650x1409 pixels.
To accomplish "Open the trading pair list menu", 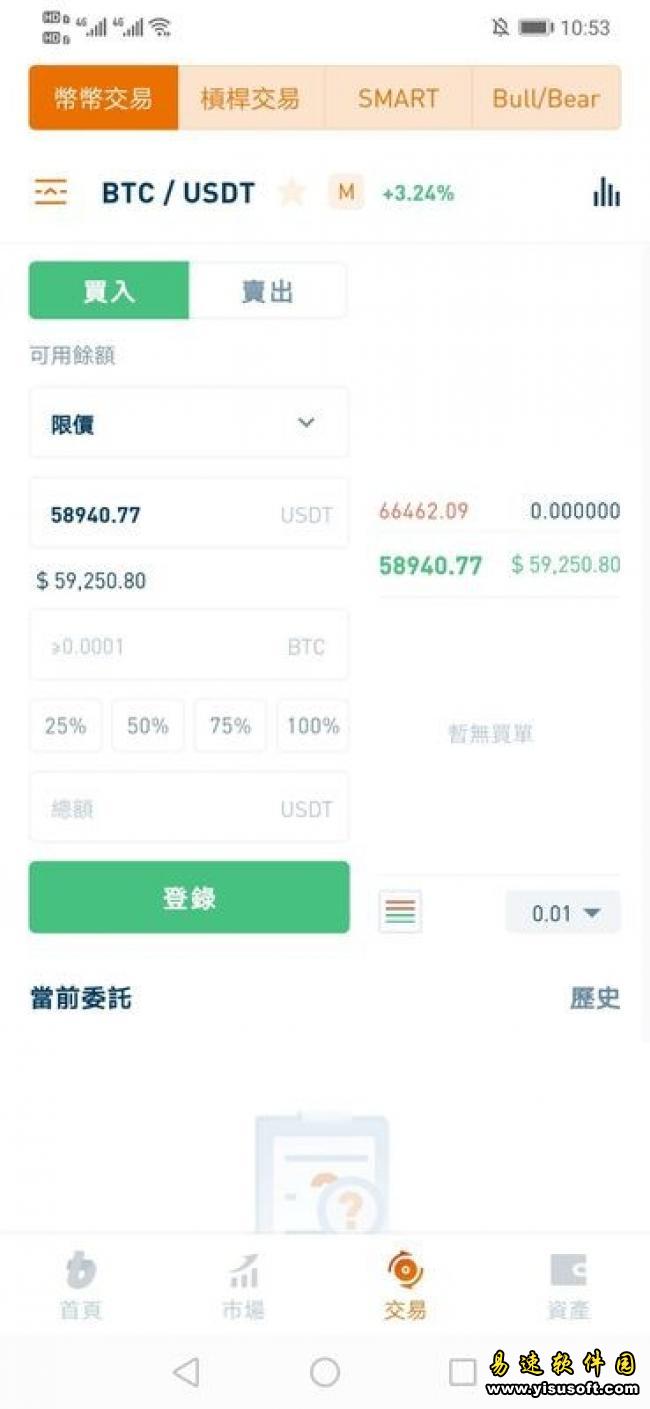I will (51, 192).
